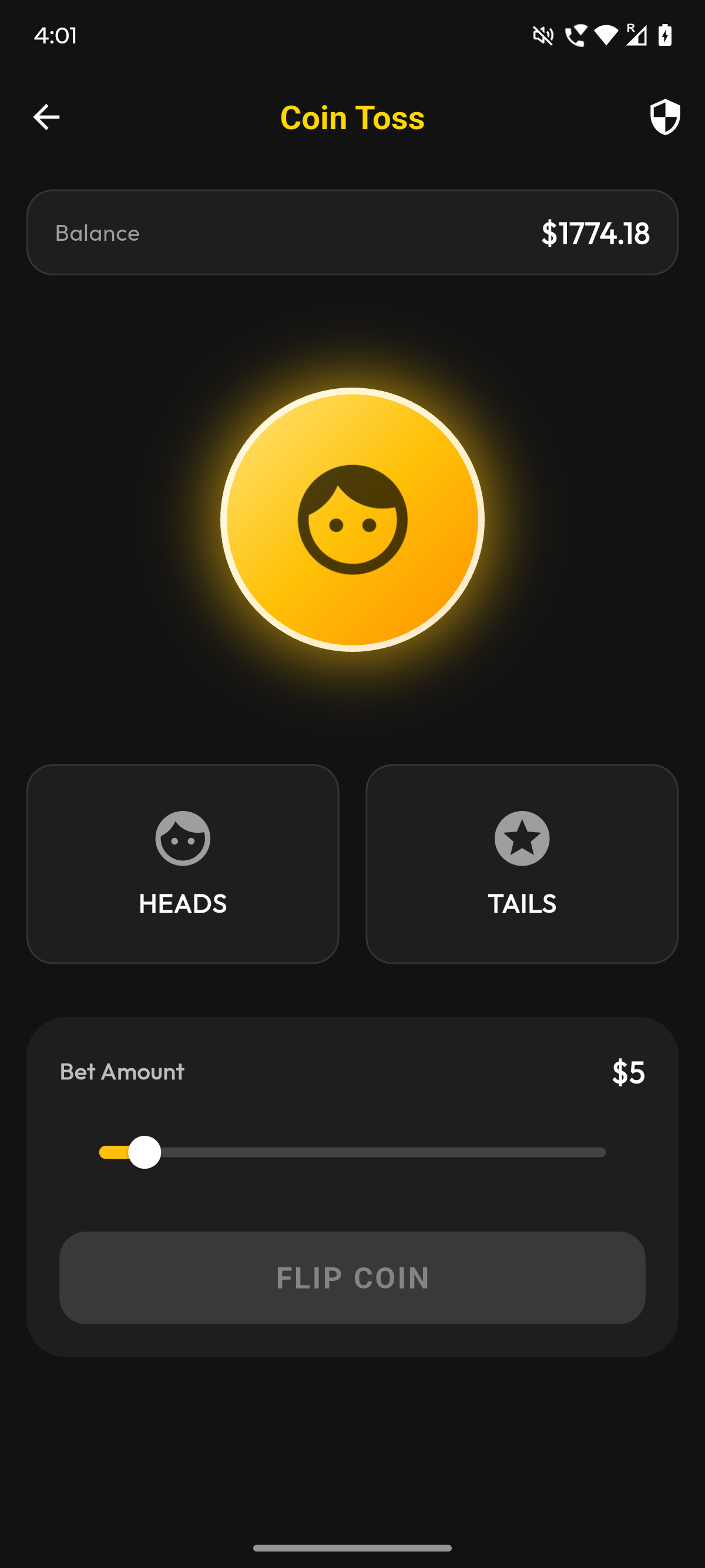The height and width of the screenshot is (1568, 705).
Task: Tap the battery charging icon
Action: [x=665, y=36]
